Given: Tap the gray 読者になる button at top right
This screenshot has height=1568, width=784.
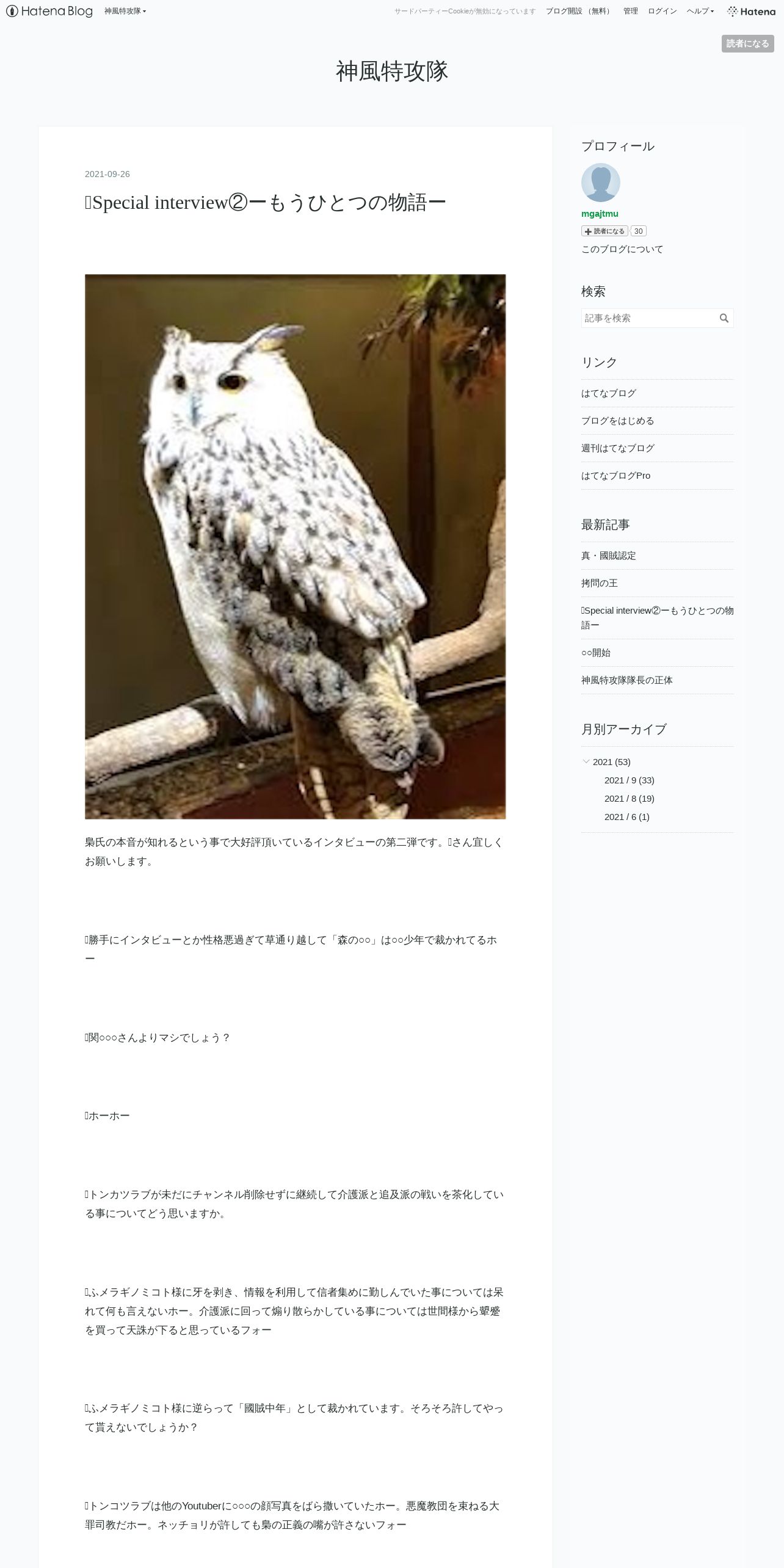Looking at the screenshot, I should tap(747, 43).
